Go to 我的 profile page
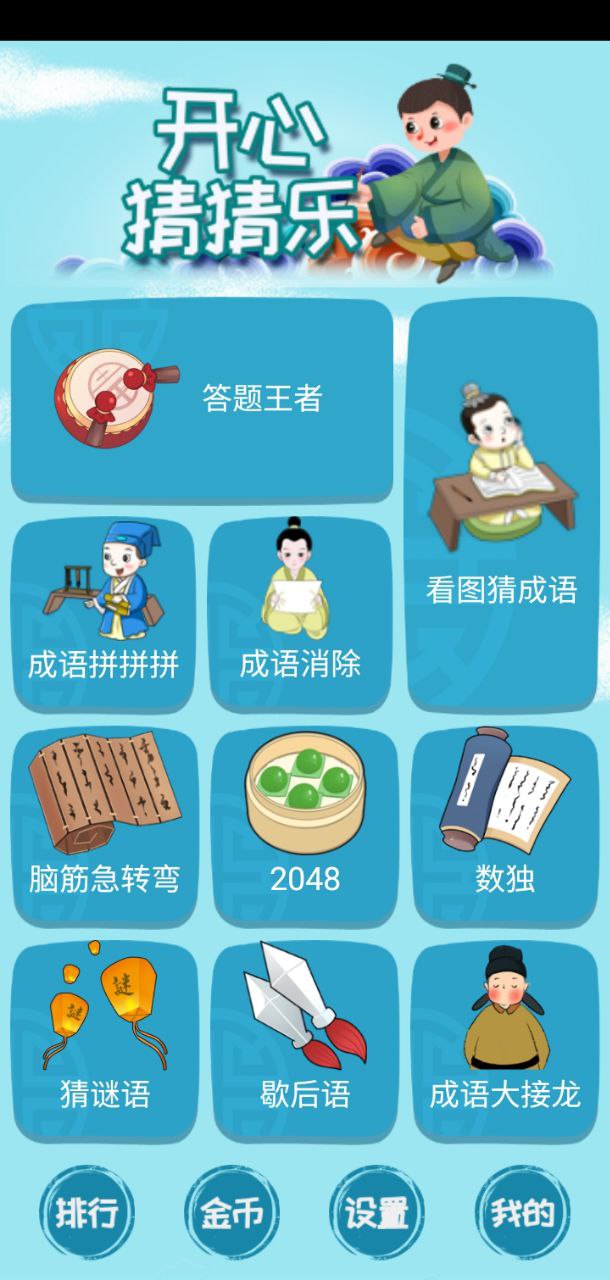Viewport: 610px width, 1280px height. tap(522, 1214)
